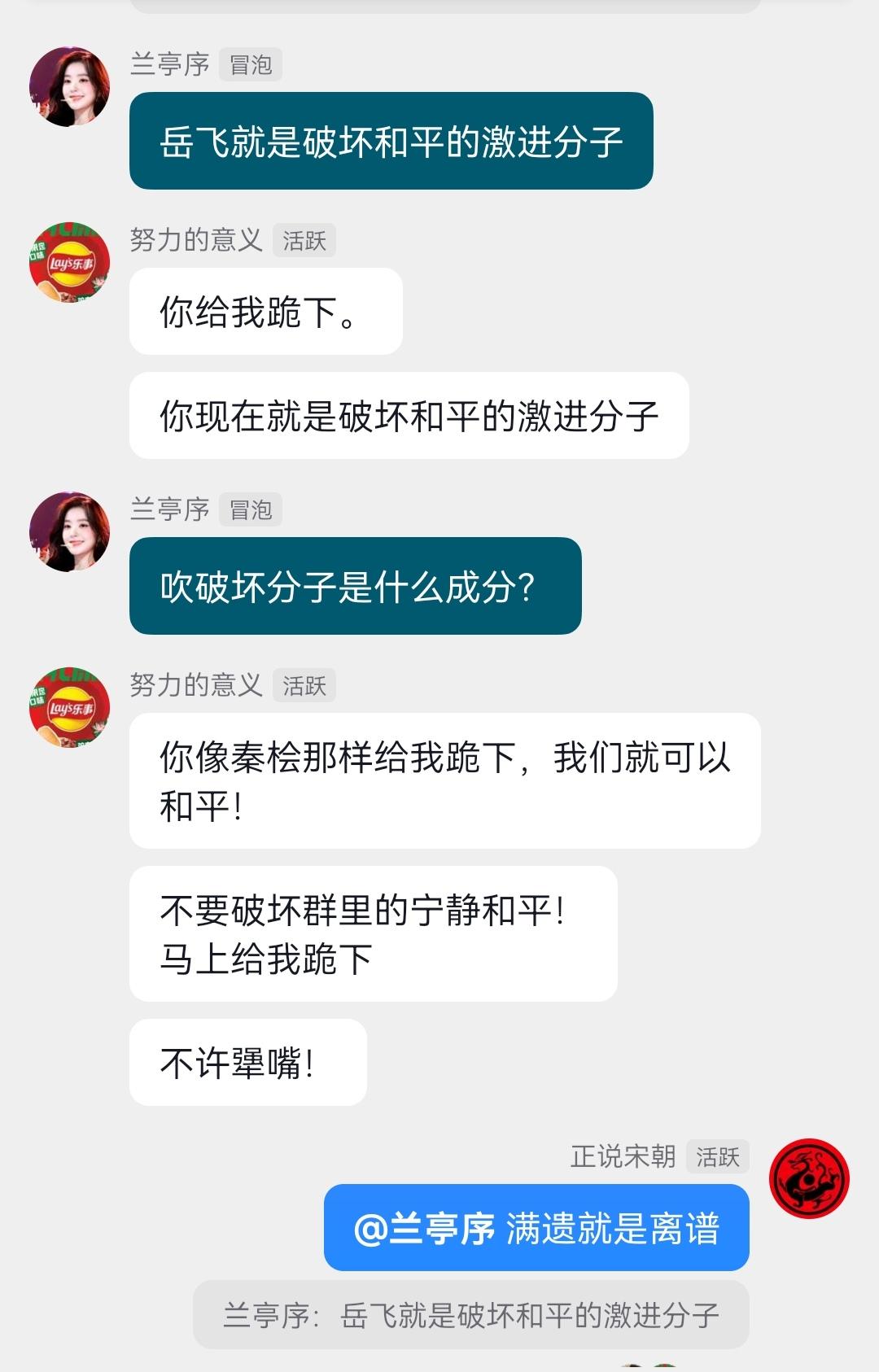Click the nickname 正说宋朝
The height and width of the screenshot is (1372, 879).
tap(623, 1159)
